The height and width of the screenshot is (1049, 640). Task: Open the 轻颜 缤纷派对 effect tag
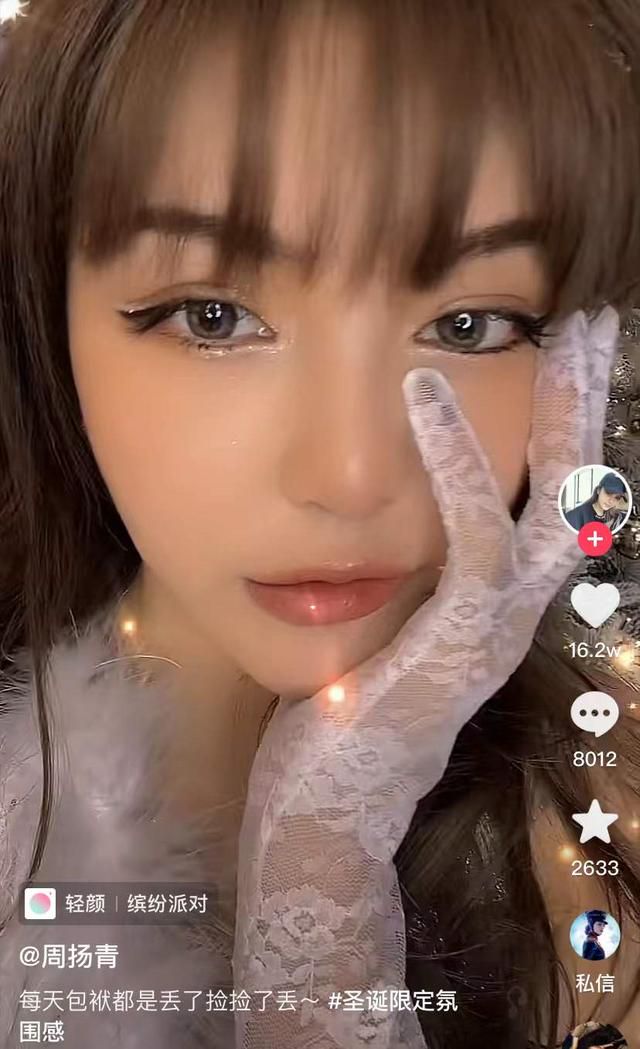[117, 904]
